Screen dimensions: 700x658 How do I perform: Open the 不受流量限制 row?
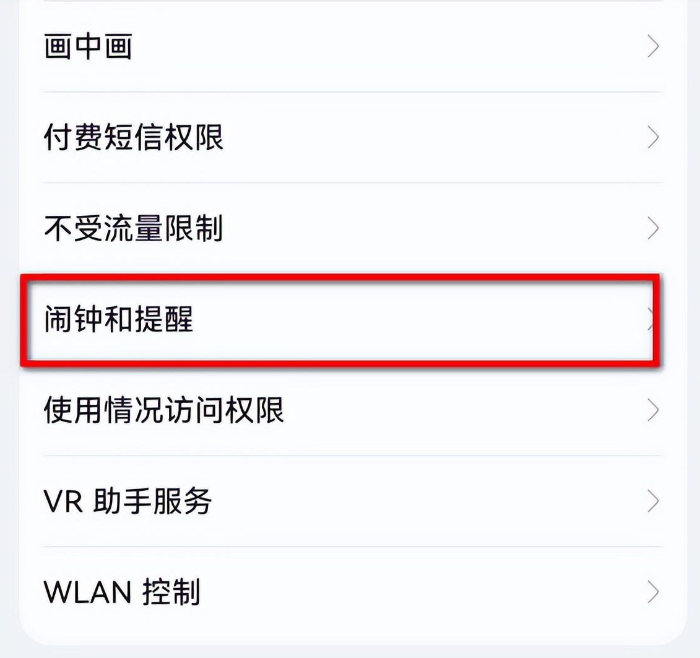(350, 229)
